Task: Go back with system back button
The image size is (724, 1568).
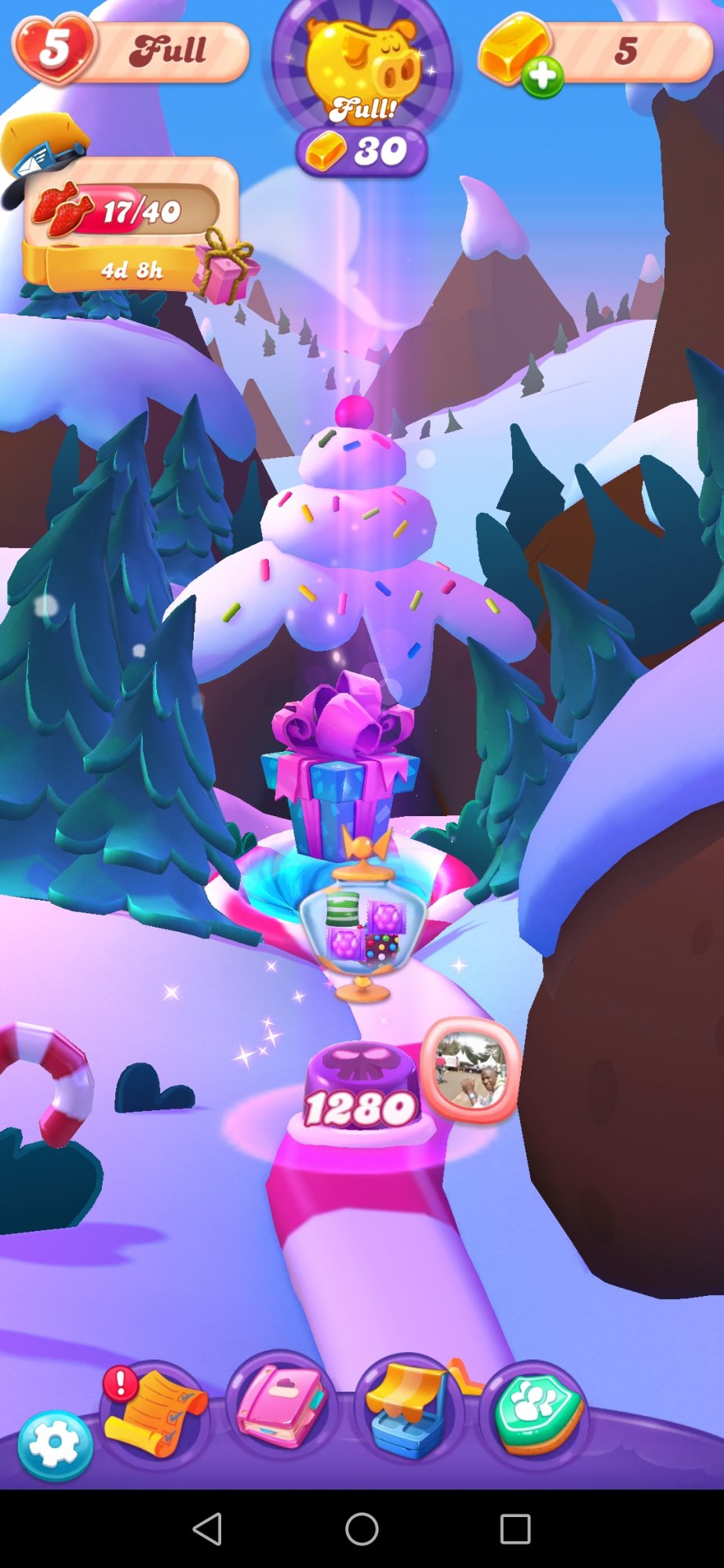Action: [x=207, y=1529]
